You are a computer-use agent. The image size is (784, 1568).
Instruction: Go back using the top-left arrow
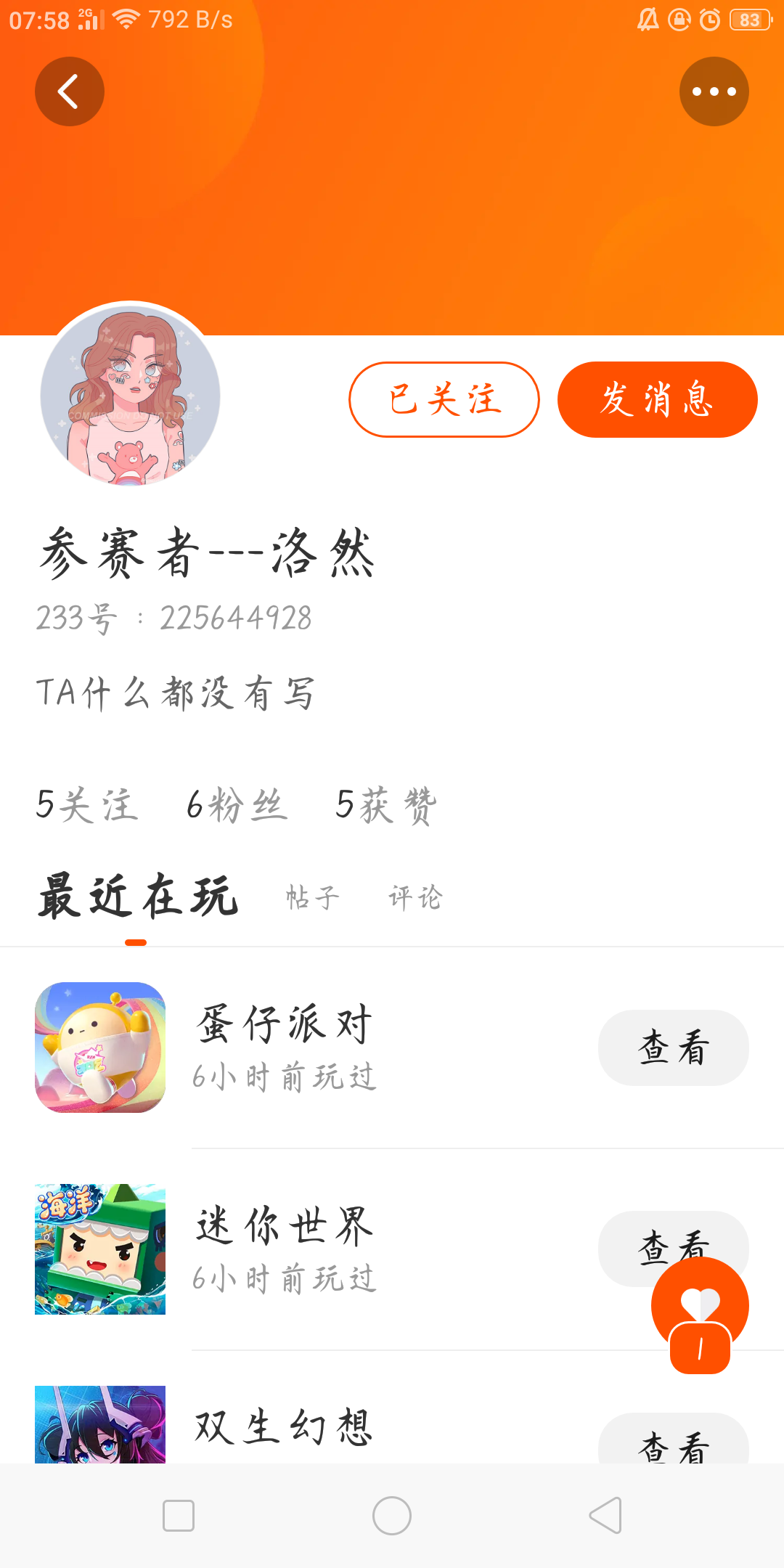point(70,91)
